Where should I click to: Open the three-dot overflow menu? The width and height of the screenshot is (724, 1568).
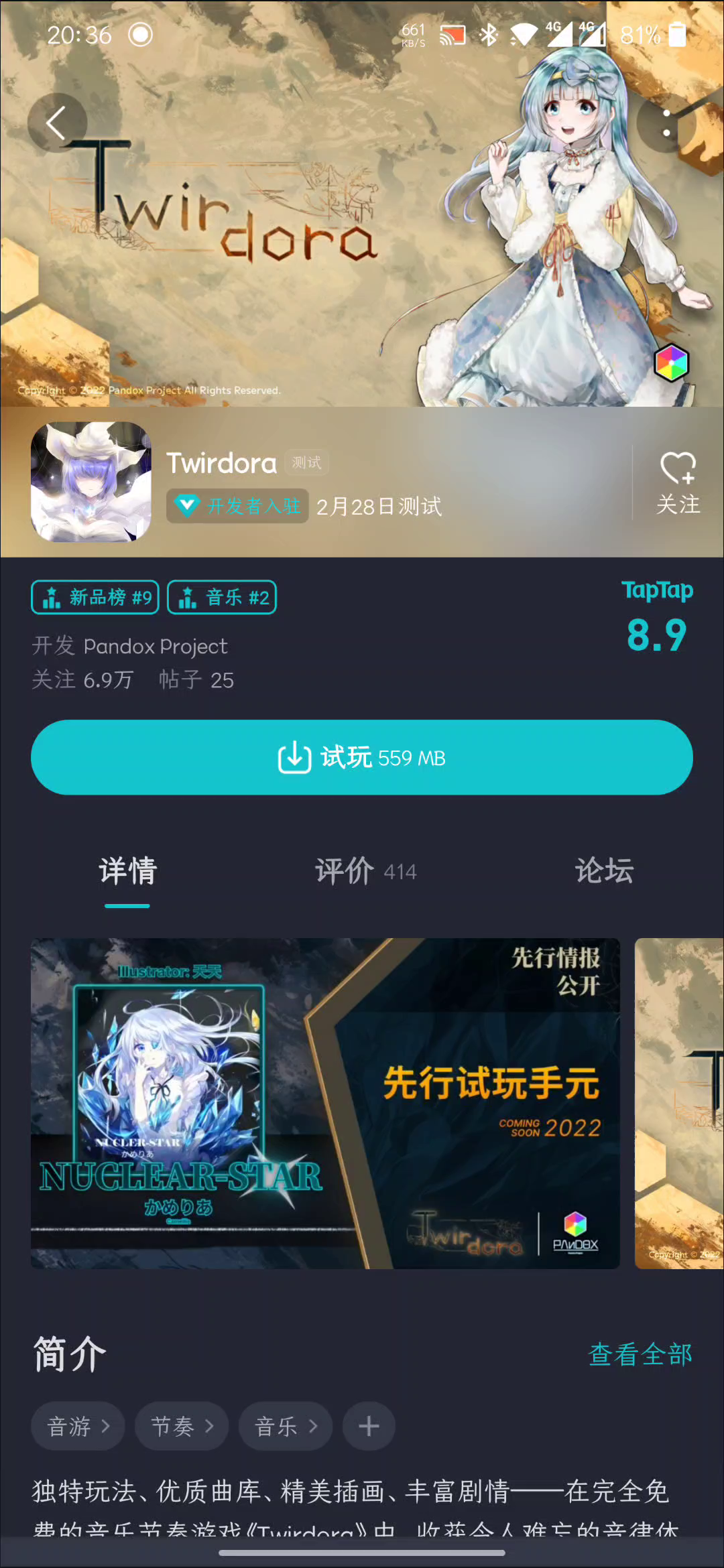[666, 123]
